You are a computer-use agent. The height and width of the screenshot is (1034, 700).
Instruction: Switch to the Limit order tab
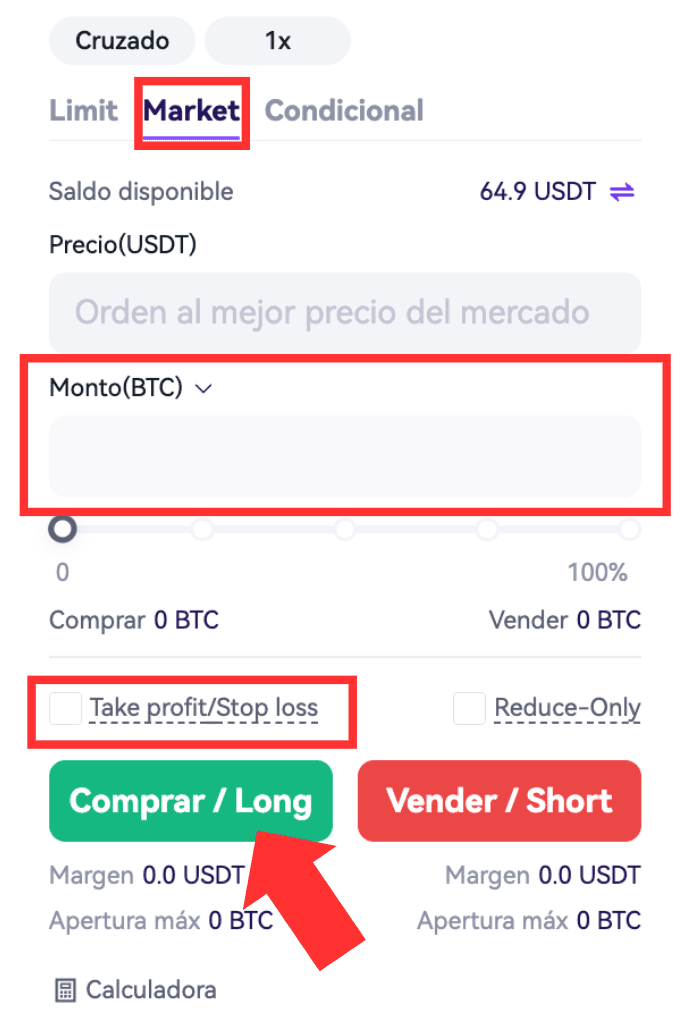click(x=83, y=110)
